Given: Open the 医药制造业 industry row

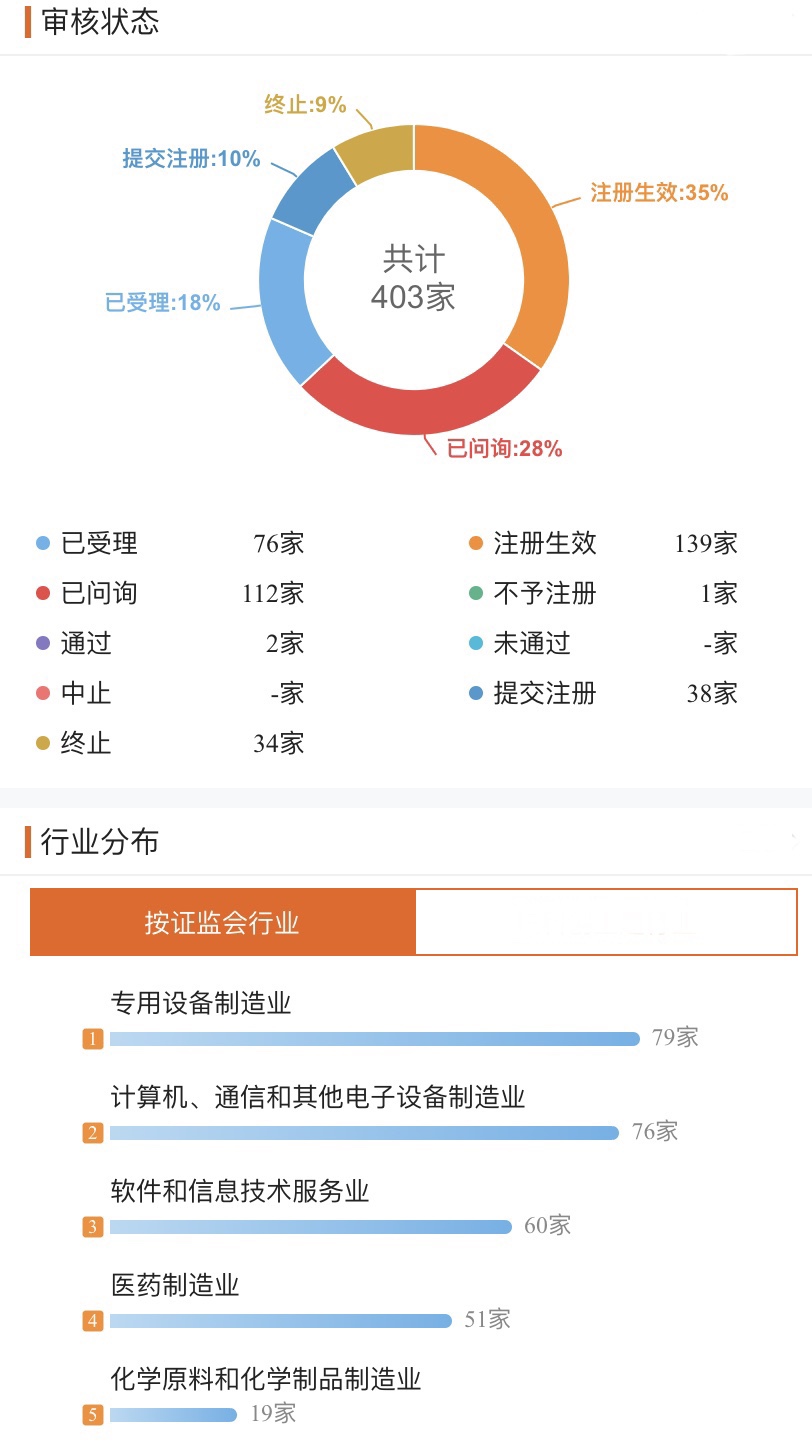Looking at the screenshot, I should (175, 1285).
